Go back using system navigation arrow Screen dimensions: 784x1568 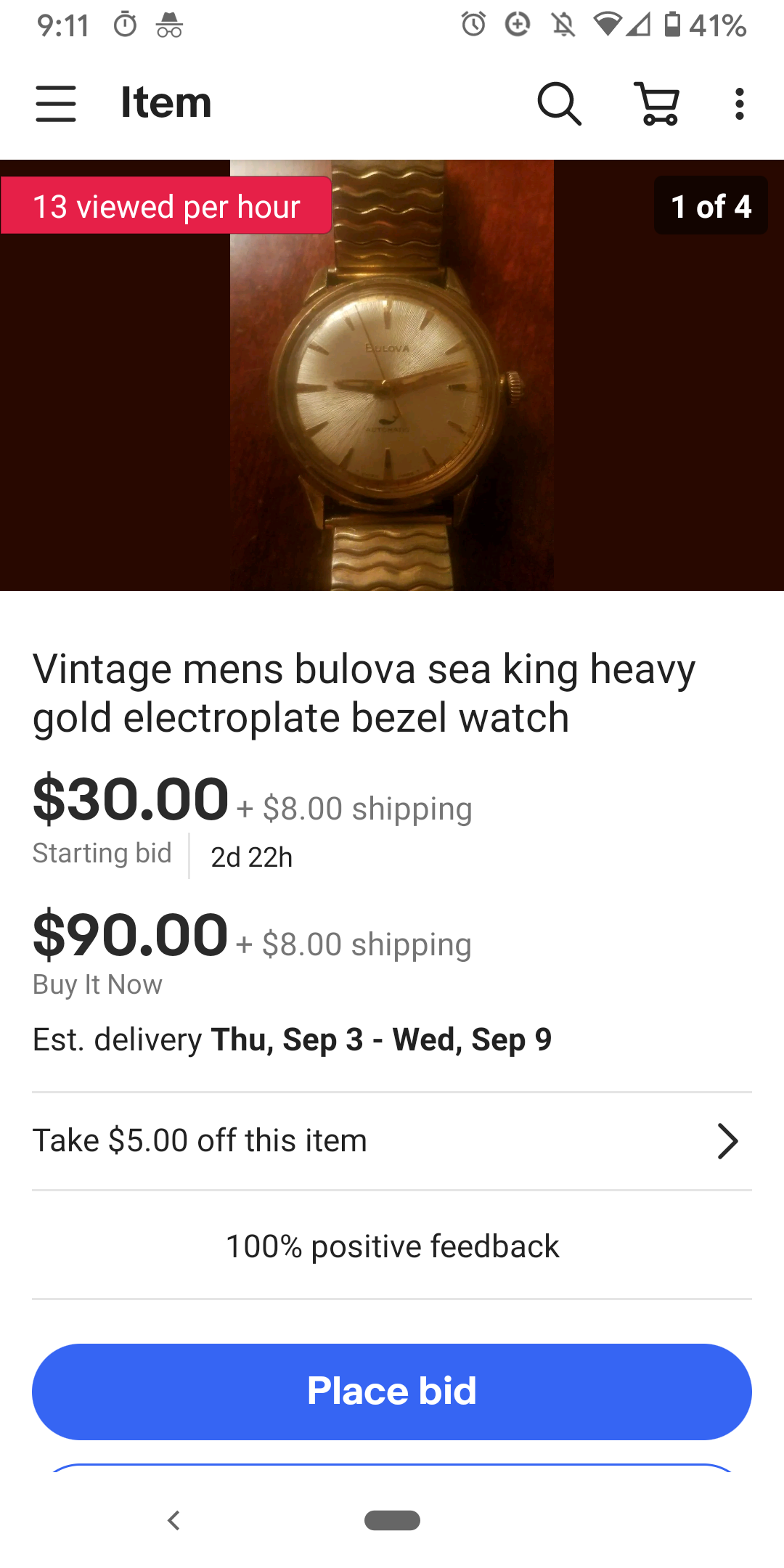173,1520
